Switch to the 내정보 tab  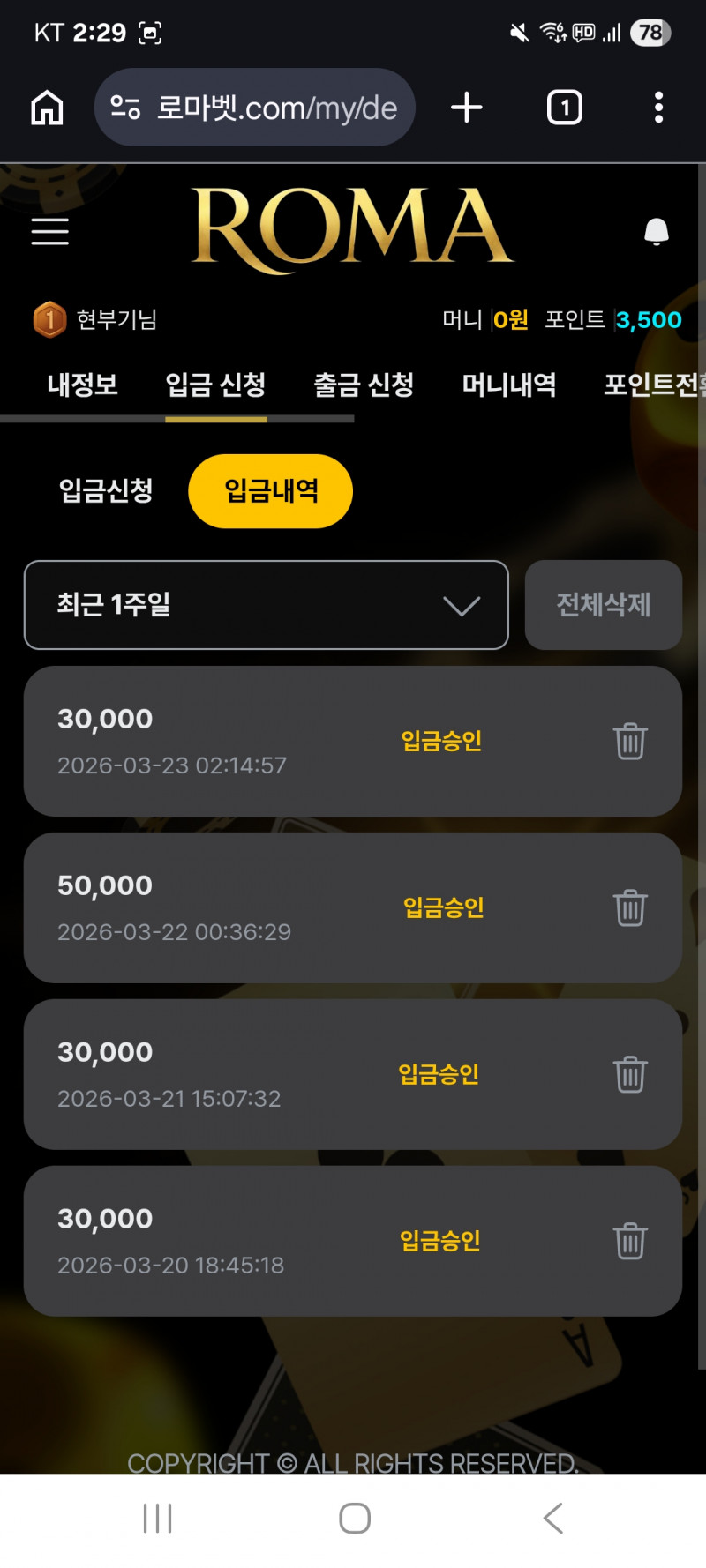82,385
